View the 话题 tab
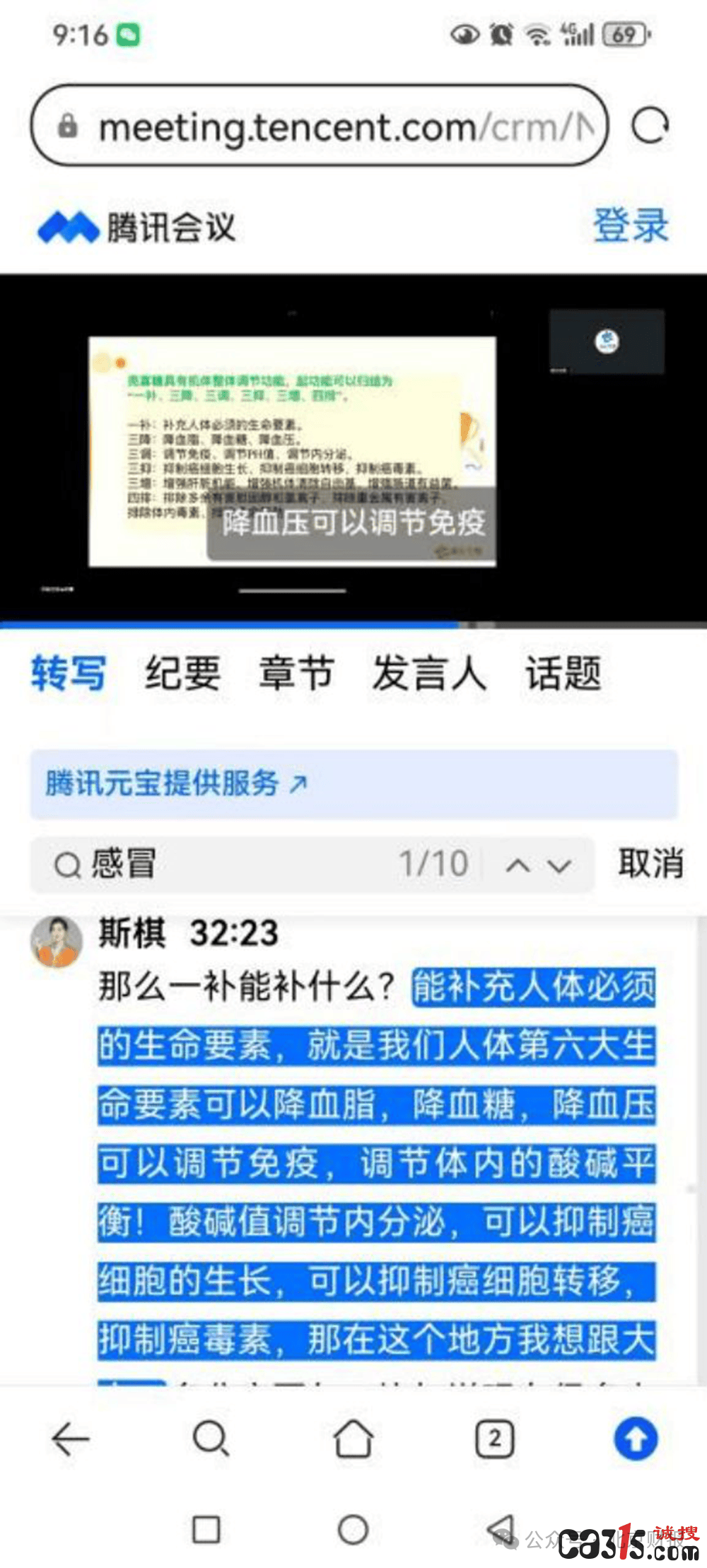This screenshot has height=1568, width=707. [x=563, y=672]
